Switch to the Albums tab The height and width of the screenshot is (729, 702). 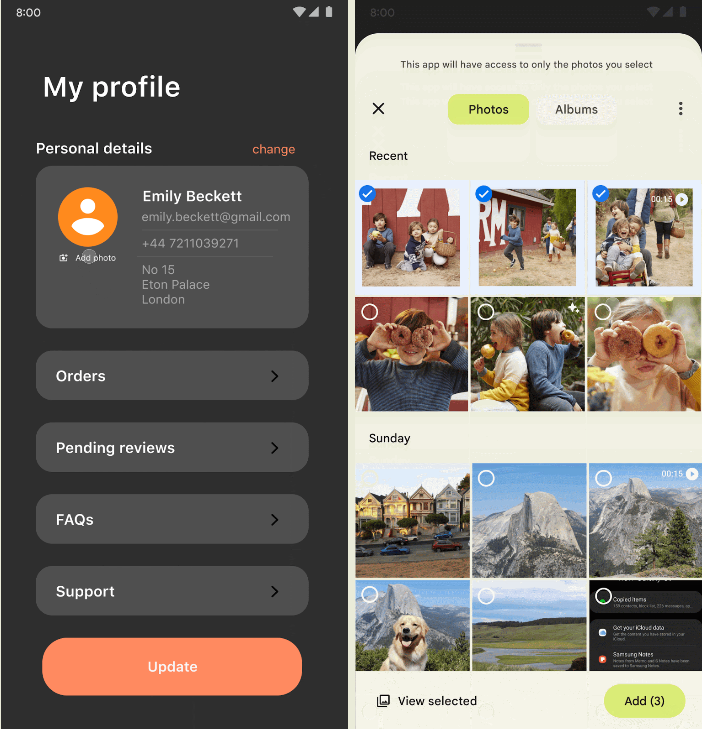[x=576, y=109]
